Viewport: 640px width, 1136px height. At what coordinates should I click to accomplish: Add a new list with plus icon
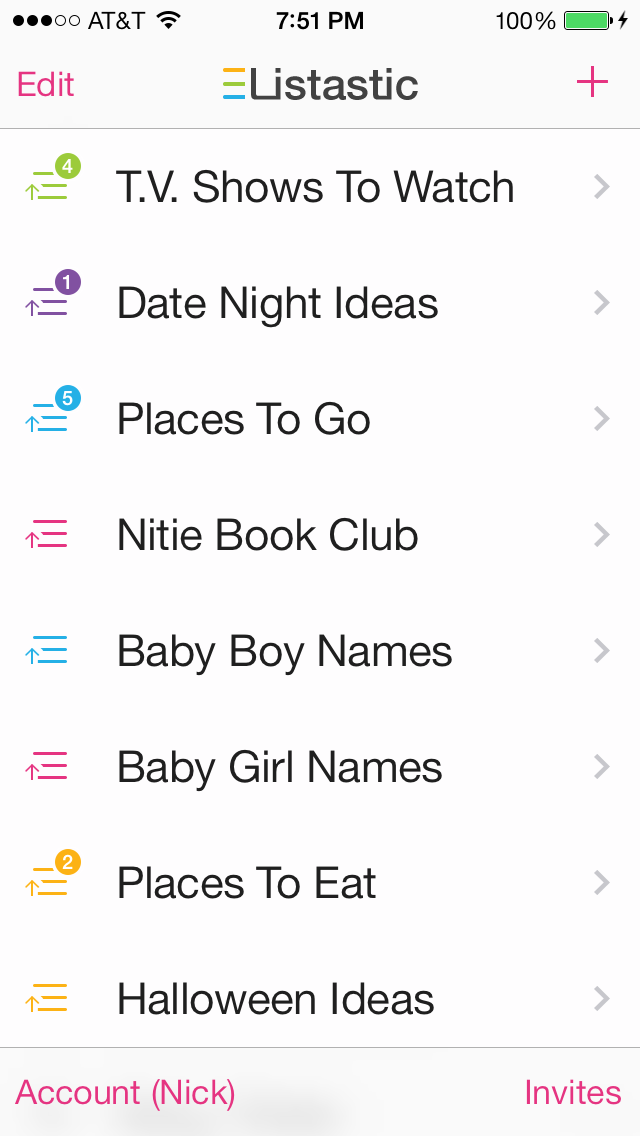[x=592, y=83]
